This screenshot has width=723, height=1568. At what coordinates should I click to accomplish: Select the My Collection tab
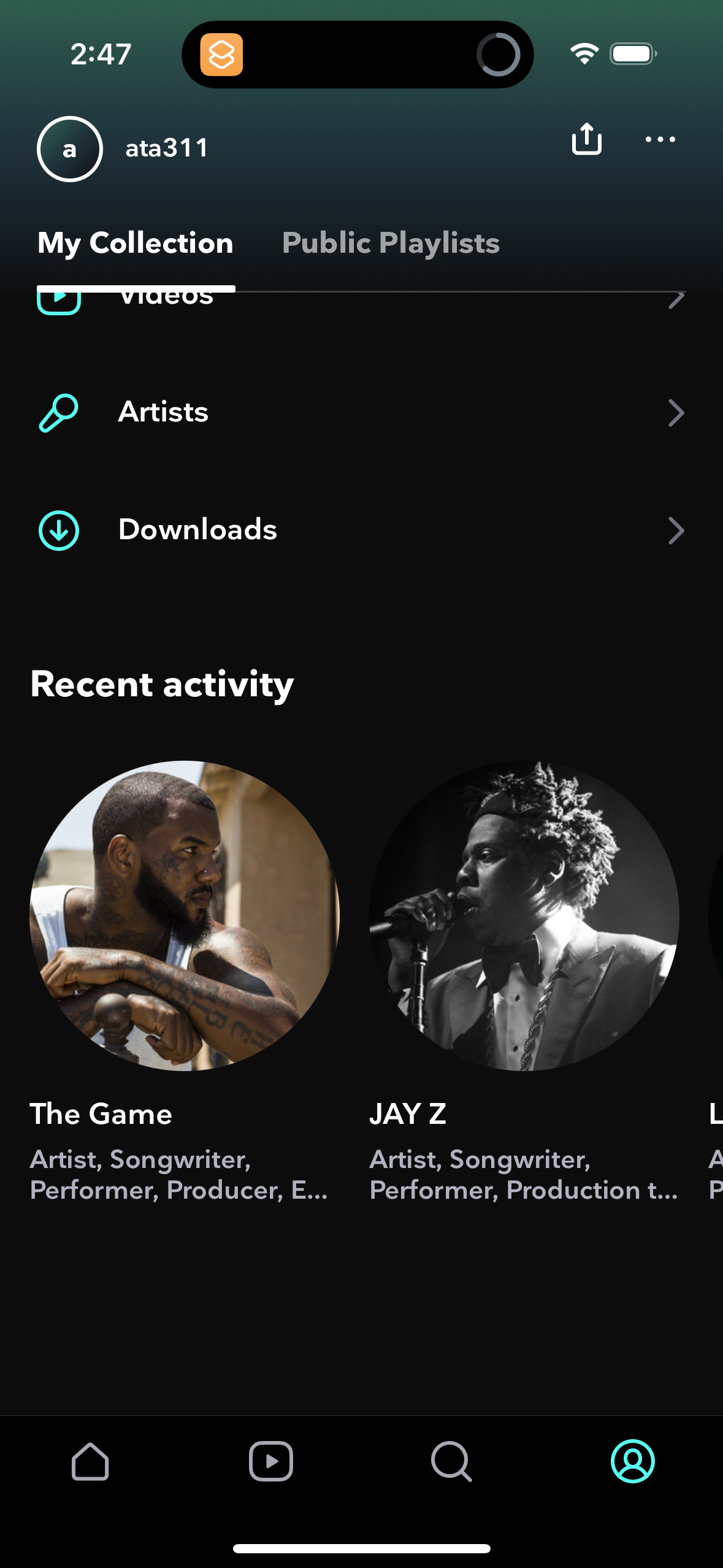[135, 243]
